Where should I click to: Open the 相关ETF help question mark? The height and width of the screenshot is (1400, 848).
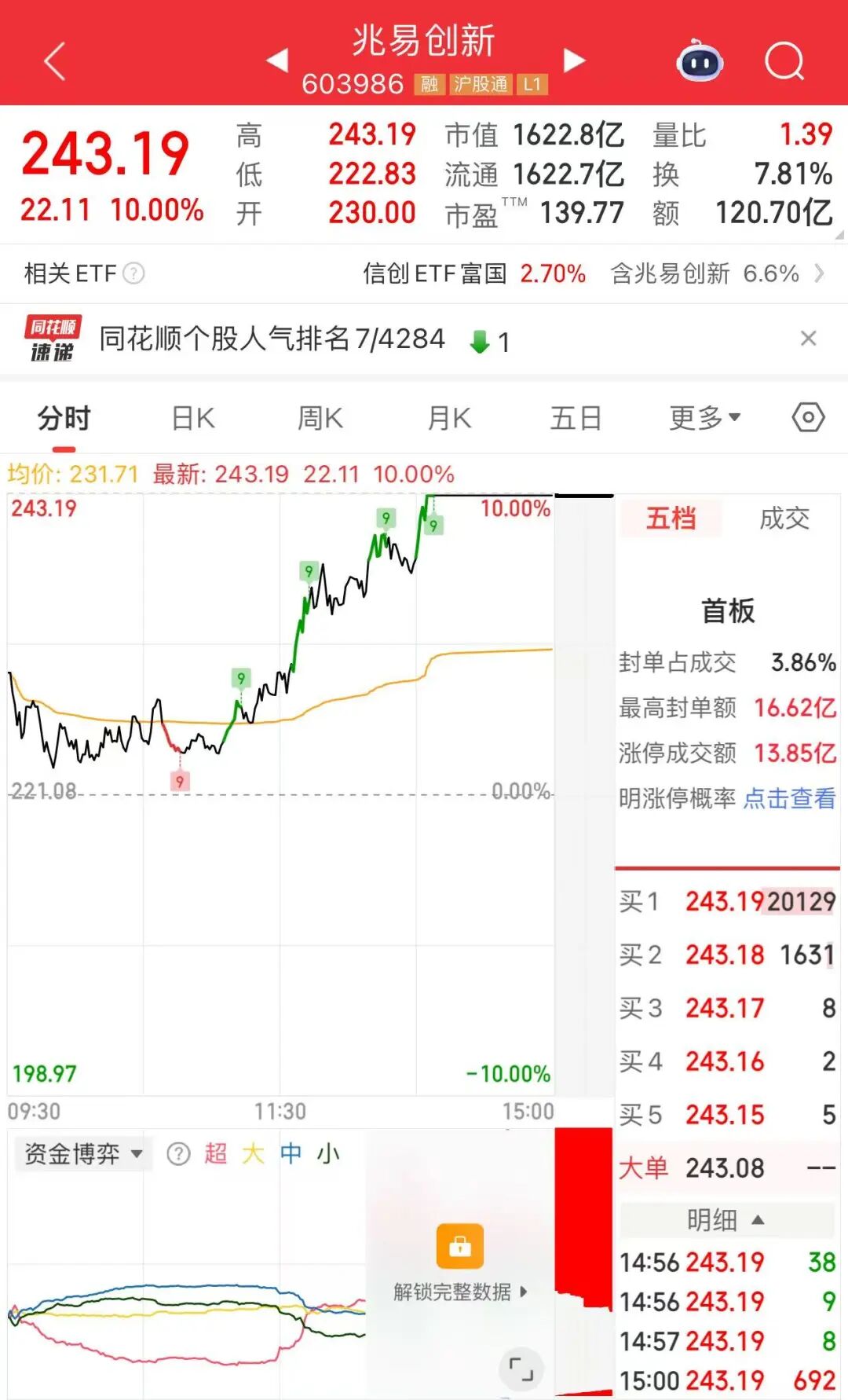134,273
